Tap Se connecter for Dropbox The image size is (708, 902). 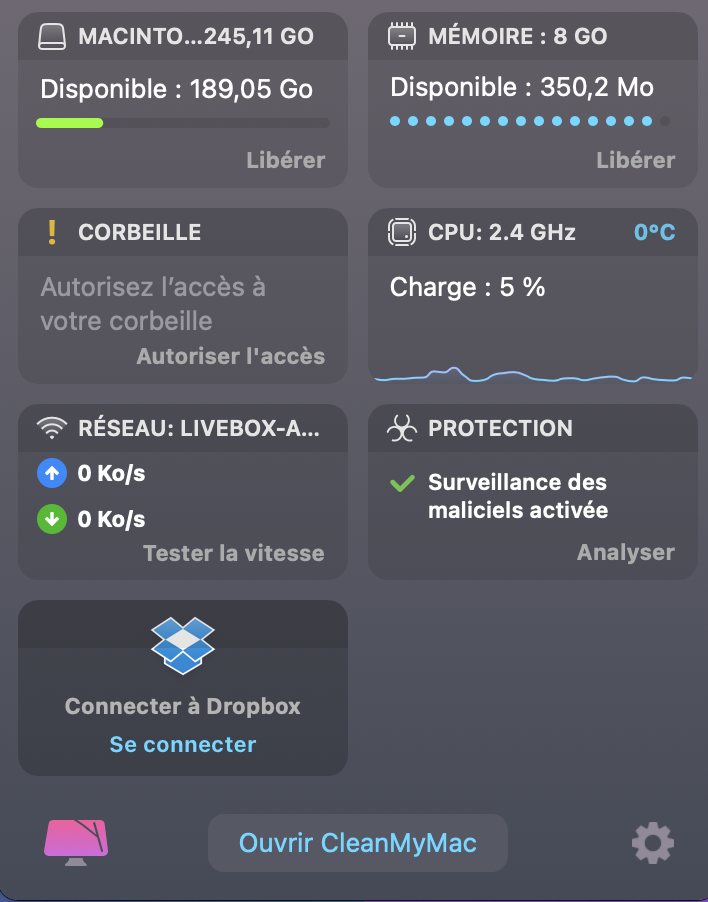click(183, 744)
